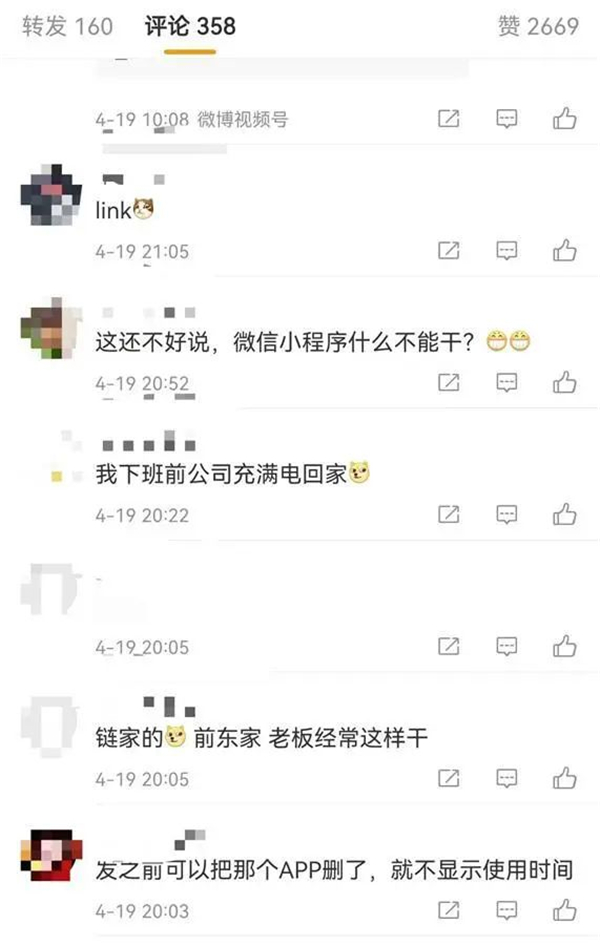Repost the 微信小程序什么不能干 comment
Viewport: 600px width, 945px height.
[x=449, y=382]
